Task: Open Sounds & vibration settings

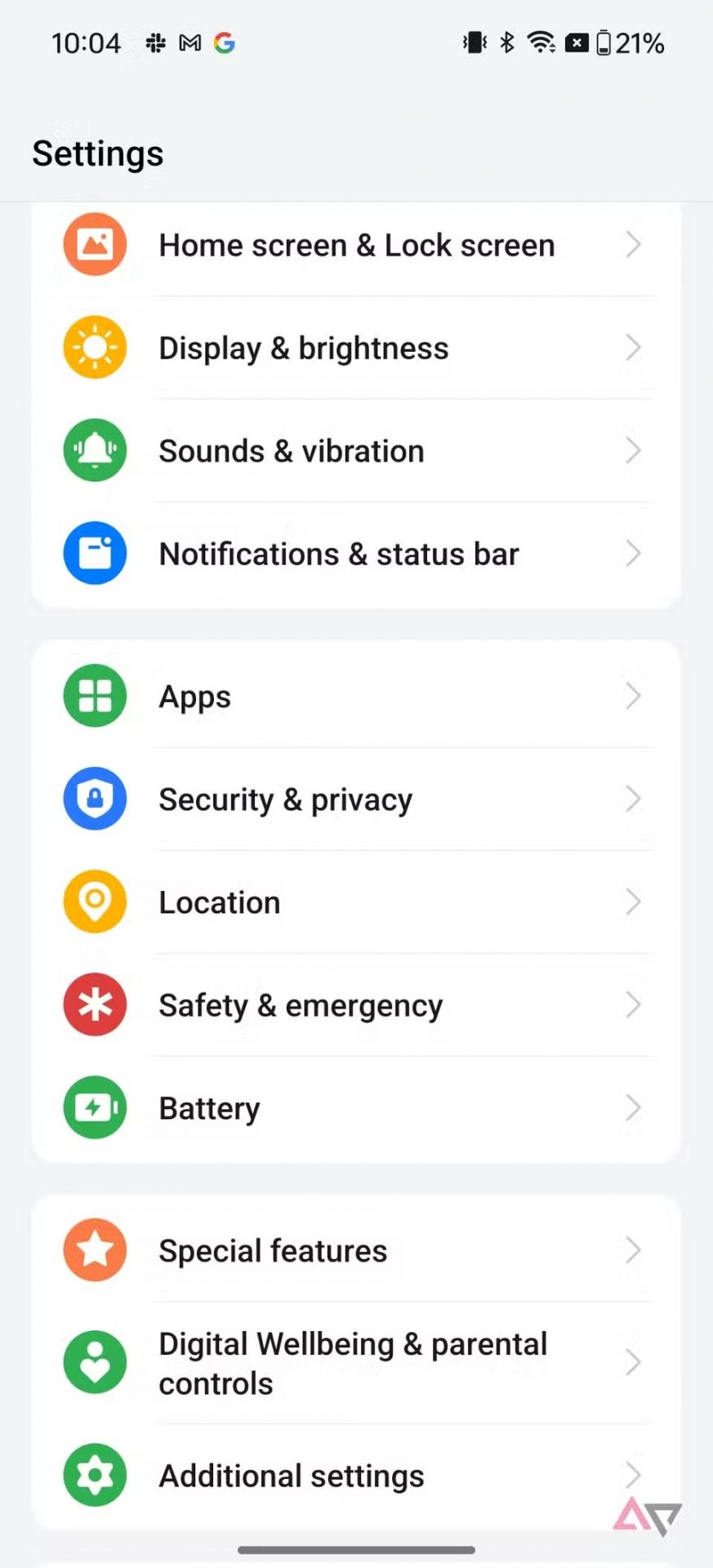Action: (356, 451)
